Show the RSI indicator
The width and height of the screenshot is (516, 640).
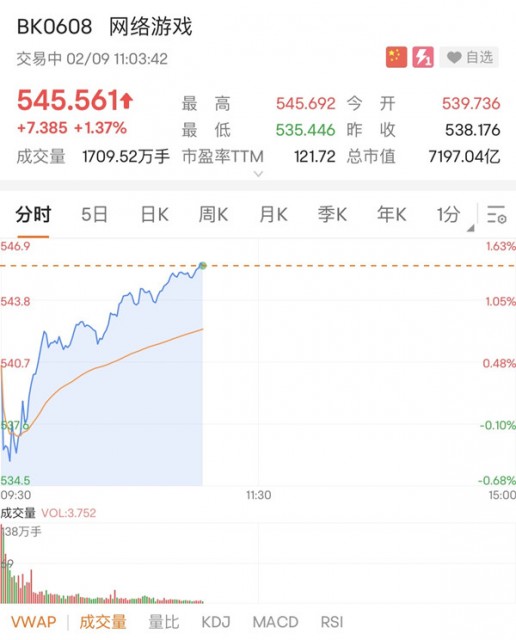pyautogui.click(x=332, y=622)
